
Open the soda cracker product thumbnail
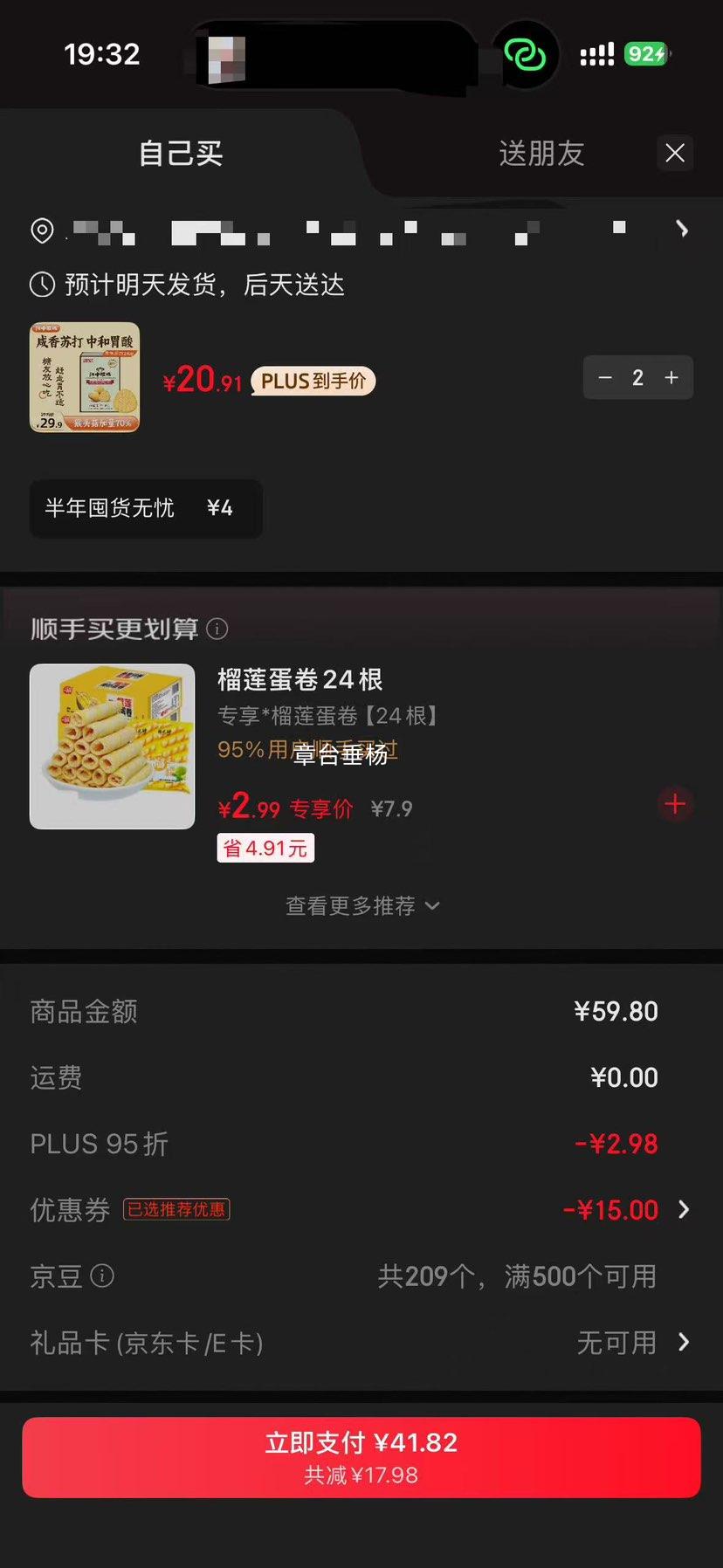(x=84, y=376)
